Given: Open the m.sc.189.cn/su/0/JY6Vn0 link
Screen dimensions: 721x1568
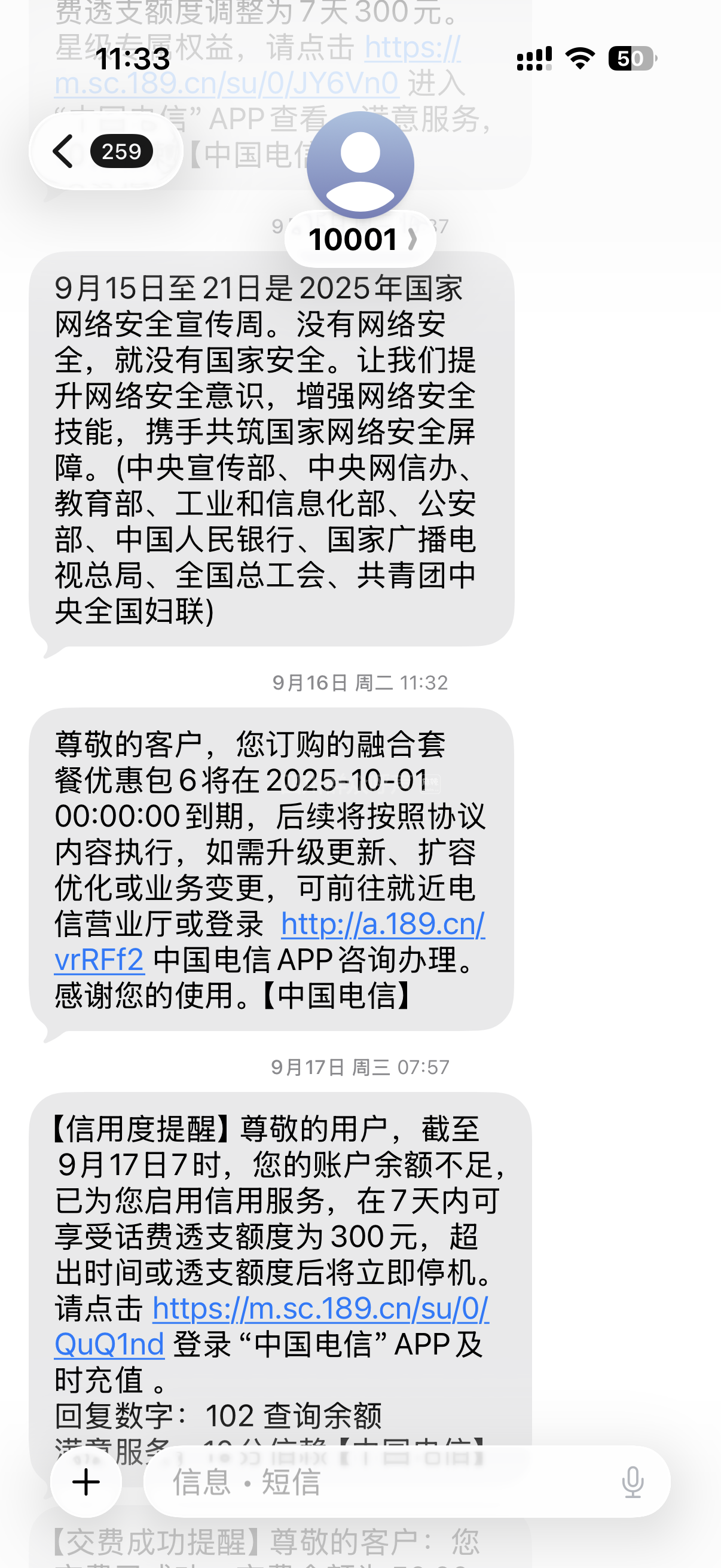Looking at the screenshot, I should (227, 83).
